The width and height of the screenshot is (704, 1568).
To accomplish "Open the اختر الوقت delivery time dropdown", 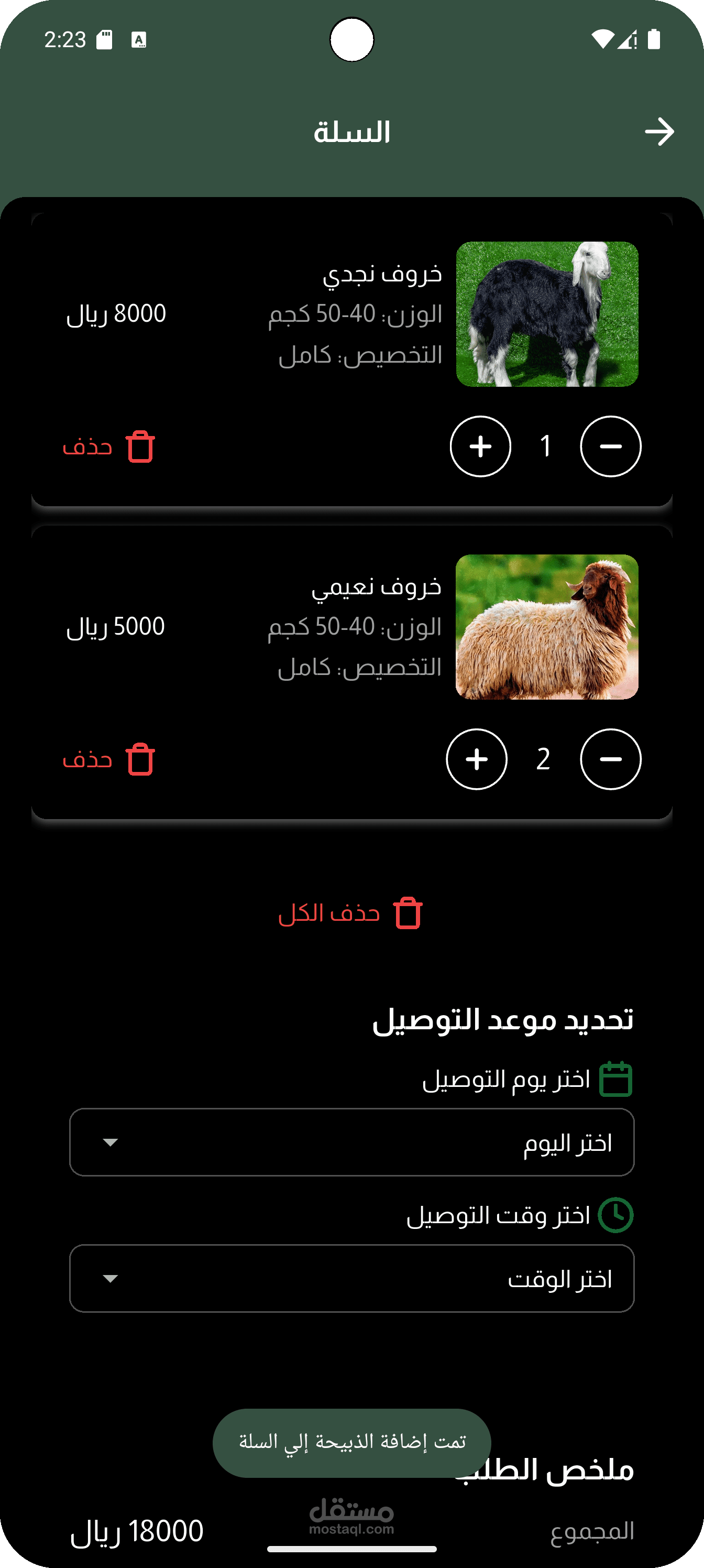I will [351, 1278].
